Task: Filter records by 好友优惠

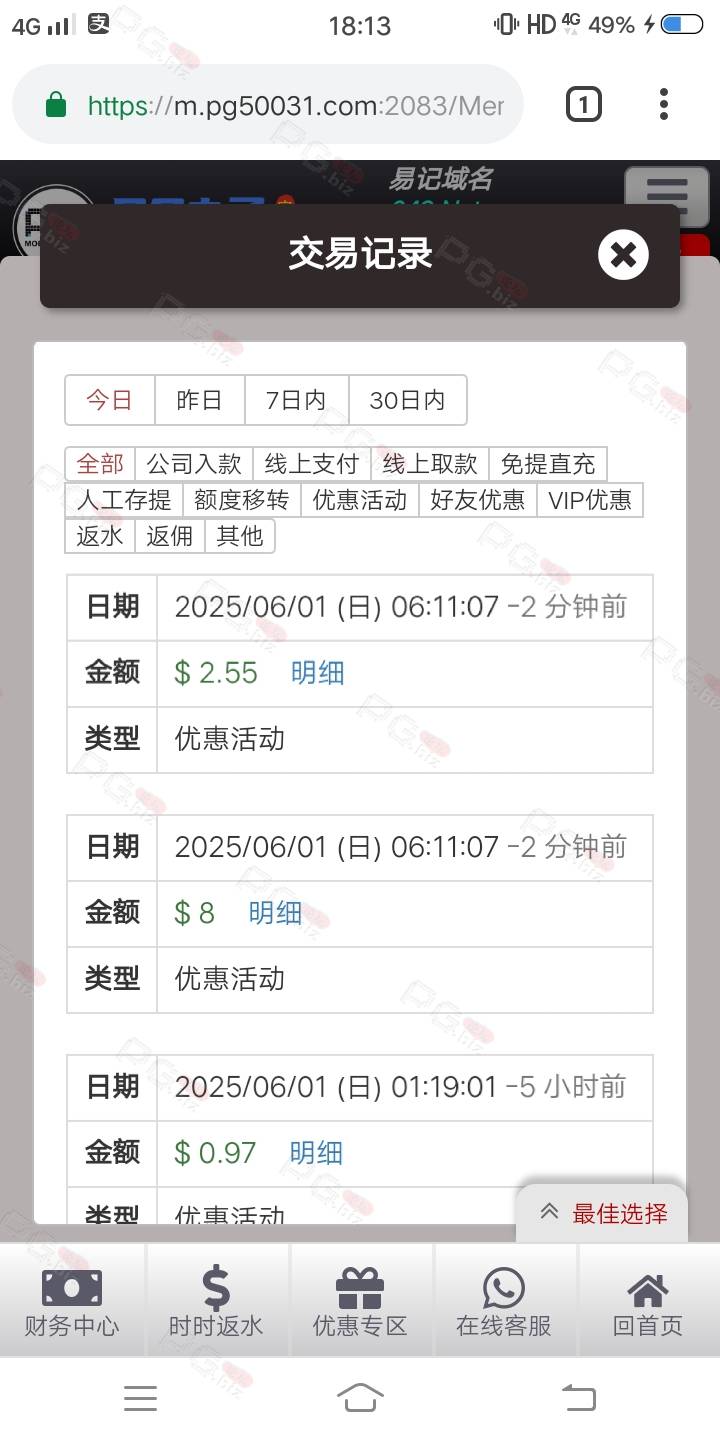Action: coord(478,500)
